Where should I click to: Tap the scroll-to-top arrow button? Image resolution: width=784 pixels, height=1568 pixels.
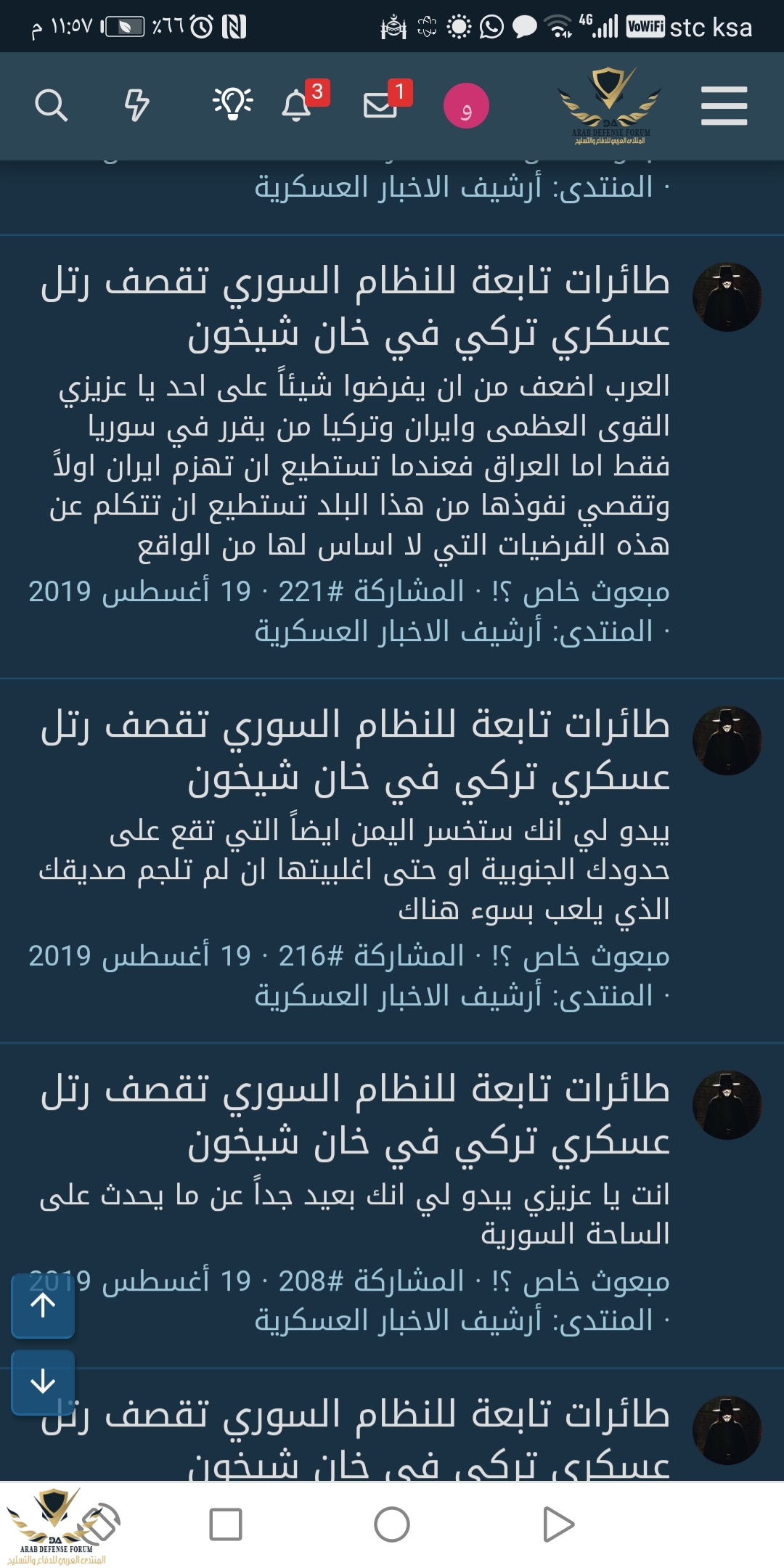pos(43,1306)
